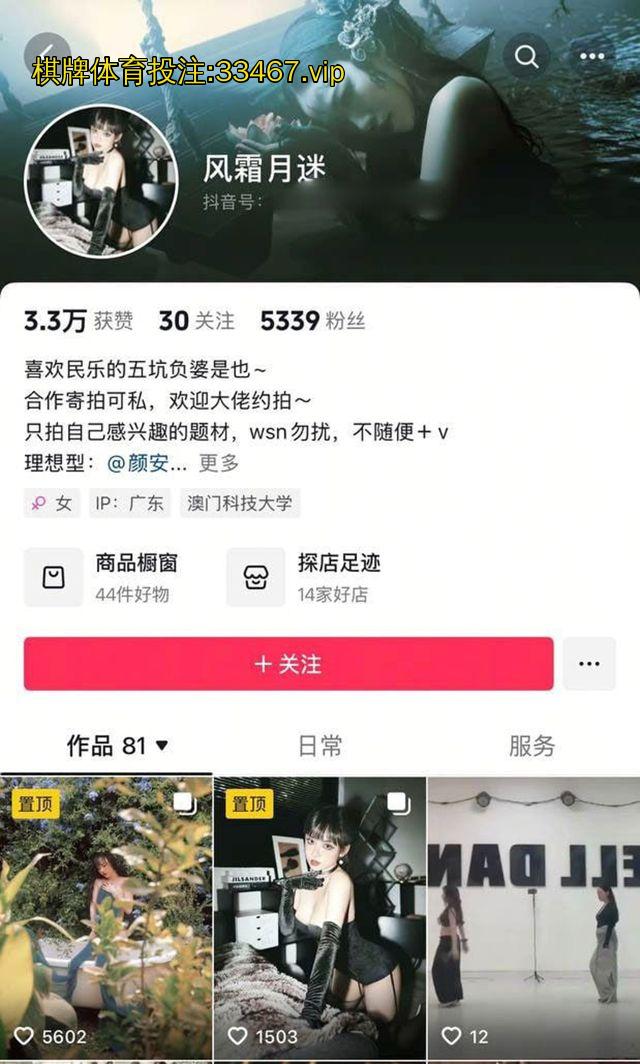Open the mentioned user @颜安 link
This screenshot has height=1064, width=640.
[146, 463]
